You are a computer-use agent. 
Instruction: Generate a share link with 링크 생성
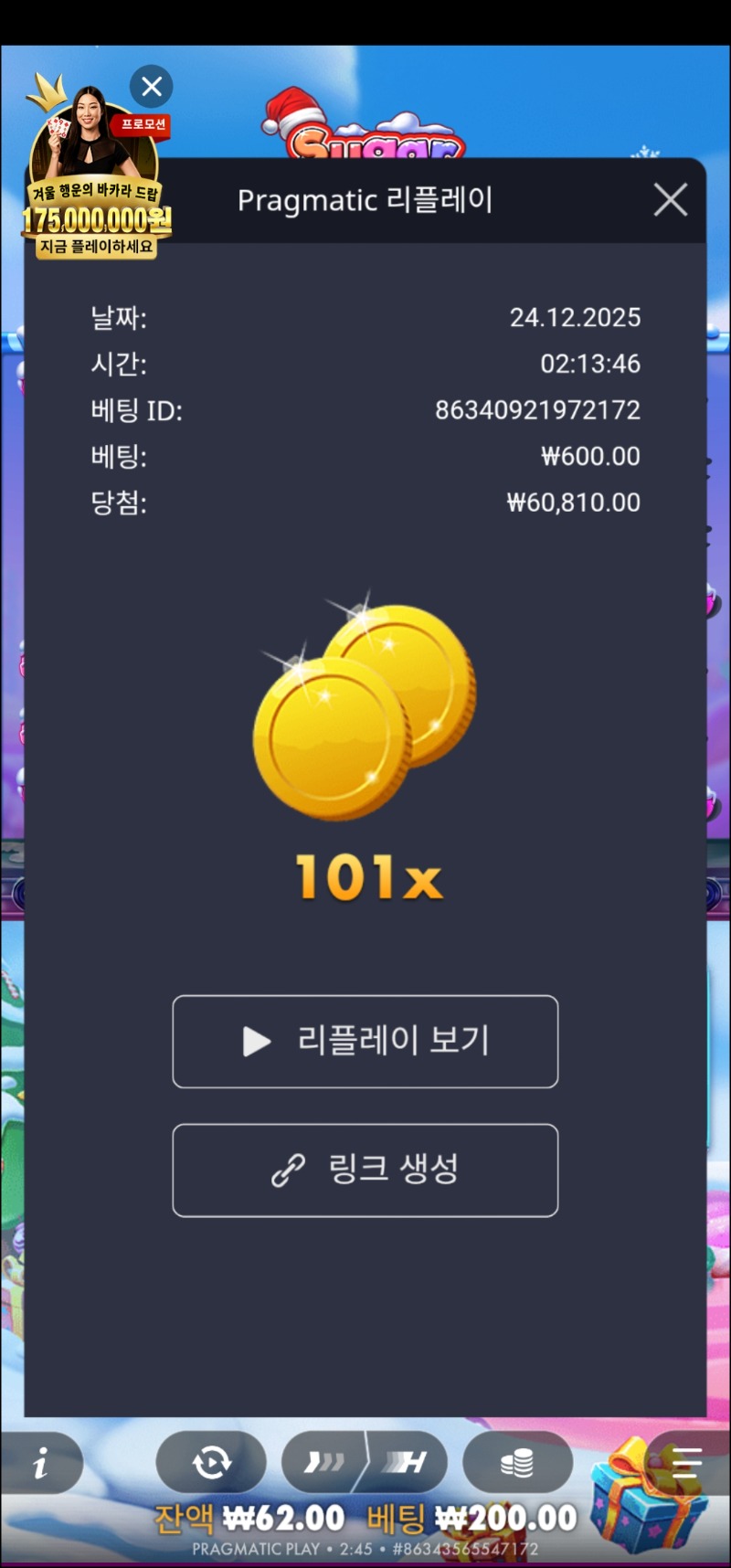365,1171
